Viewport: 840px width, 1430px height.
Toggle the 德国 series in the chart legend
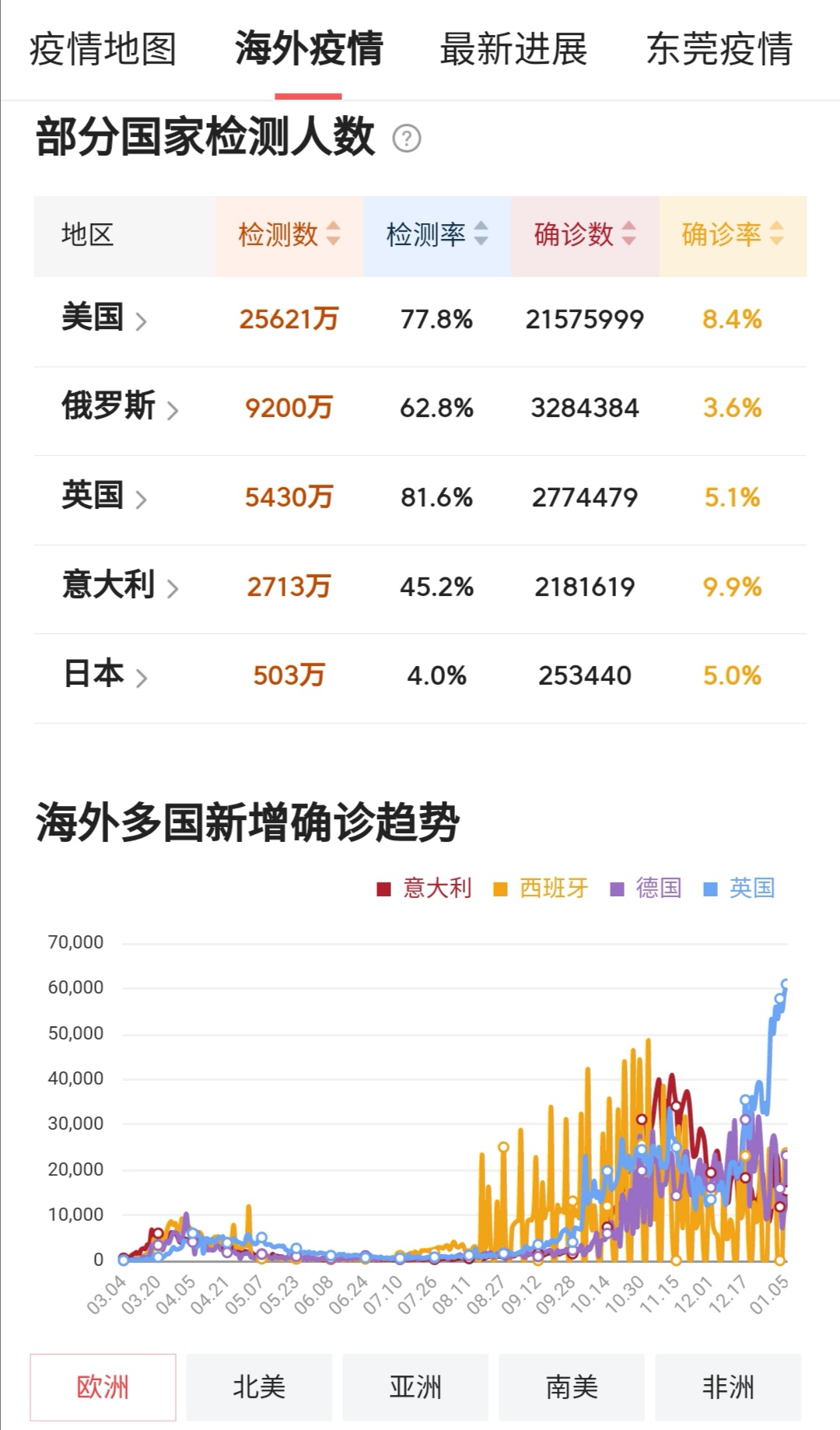coord(646,888)
